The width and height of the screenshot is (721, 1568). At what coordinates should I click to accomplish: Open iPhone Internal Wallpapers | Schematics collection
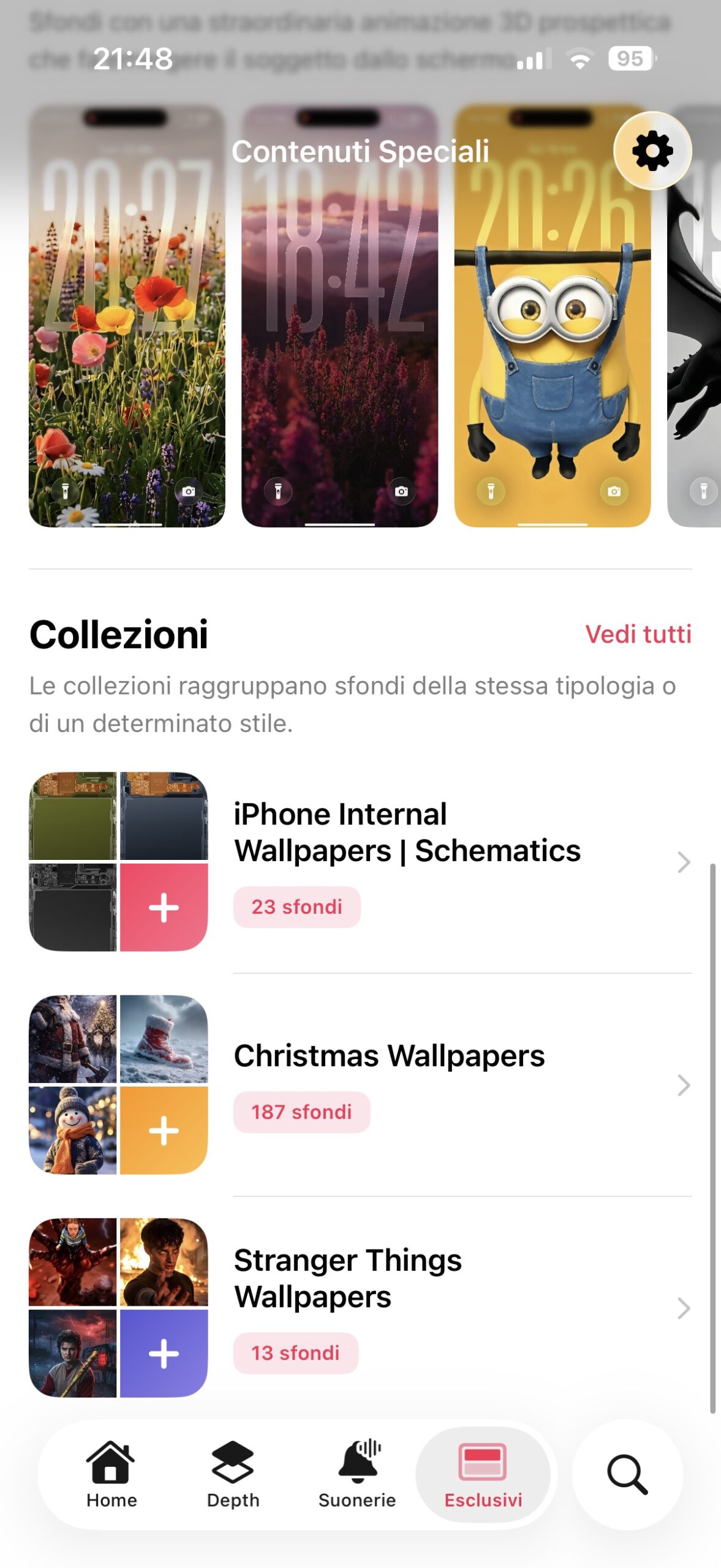click(407, 861)
